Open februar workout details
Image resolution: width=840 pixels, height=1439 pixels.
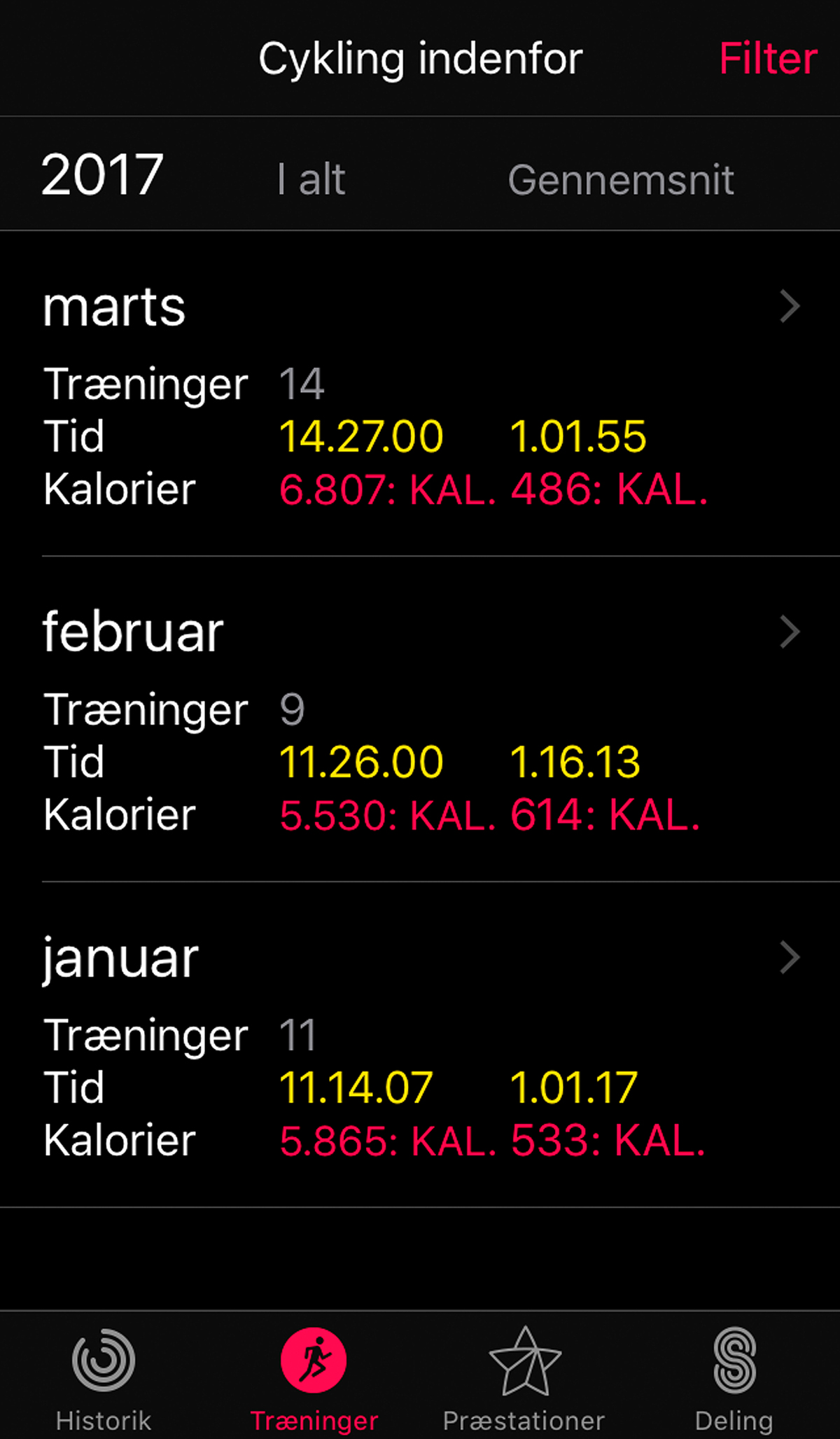click(790, 632)
